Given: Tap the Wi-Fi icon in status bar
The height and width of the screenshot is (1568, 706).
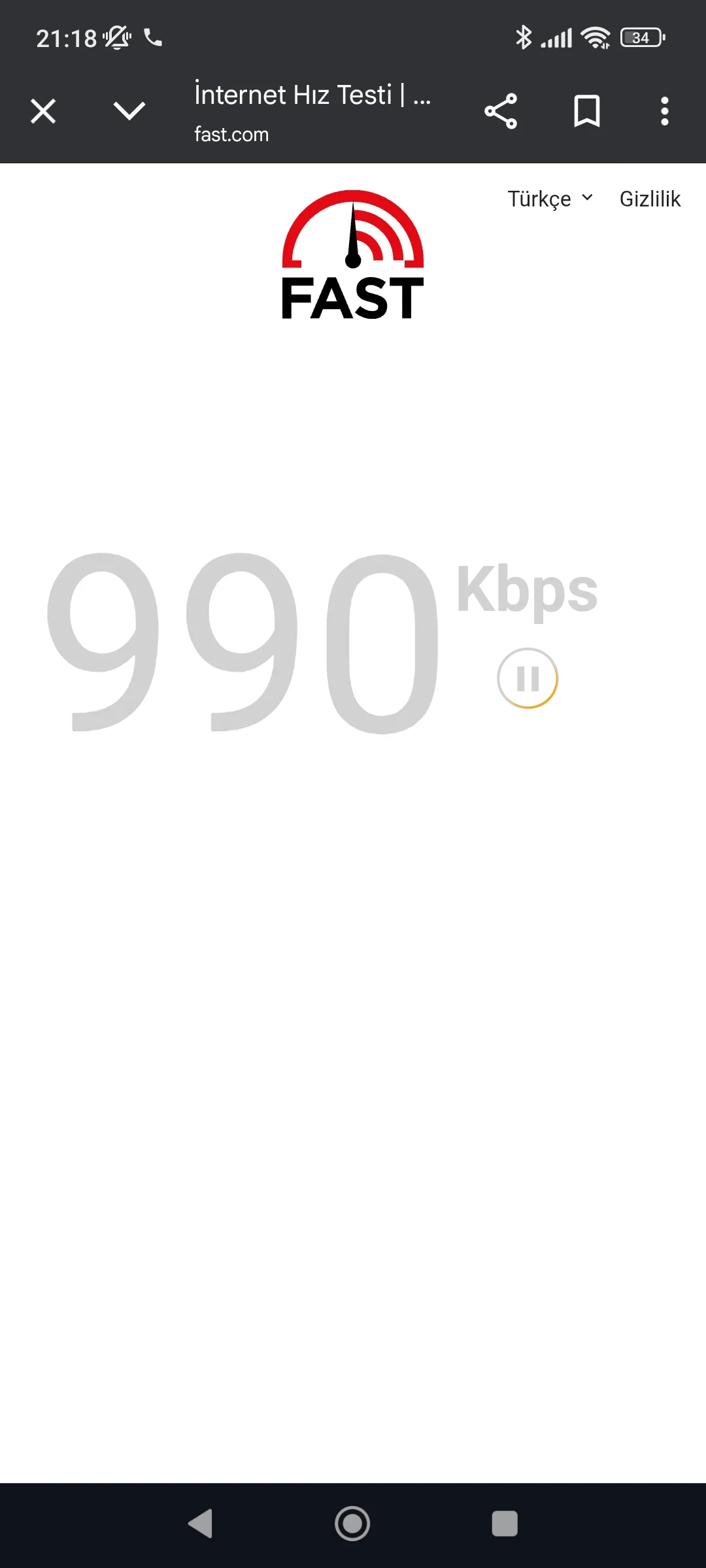Looking at the screenshot, I should [x=594, y=37].
